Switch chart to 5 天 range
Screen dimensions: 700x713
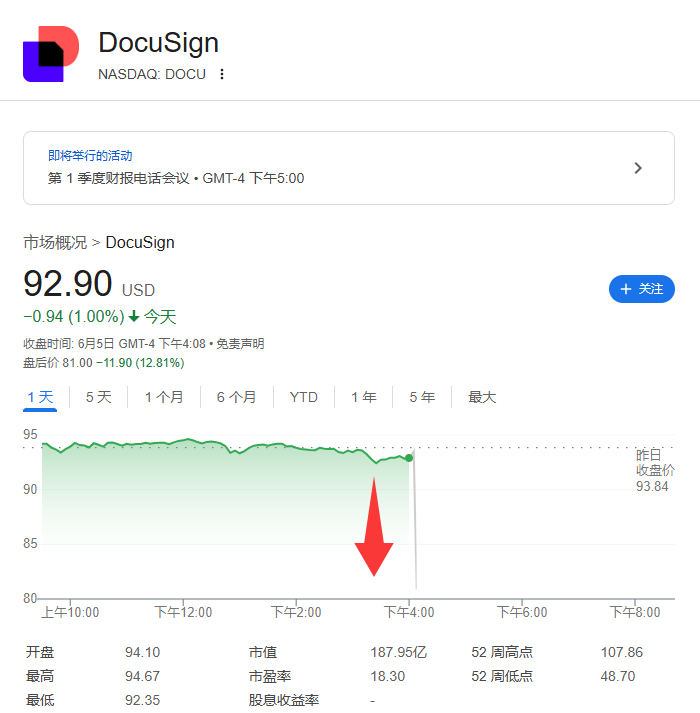point(99,397)
